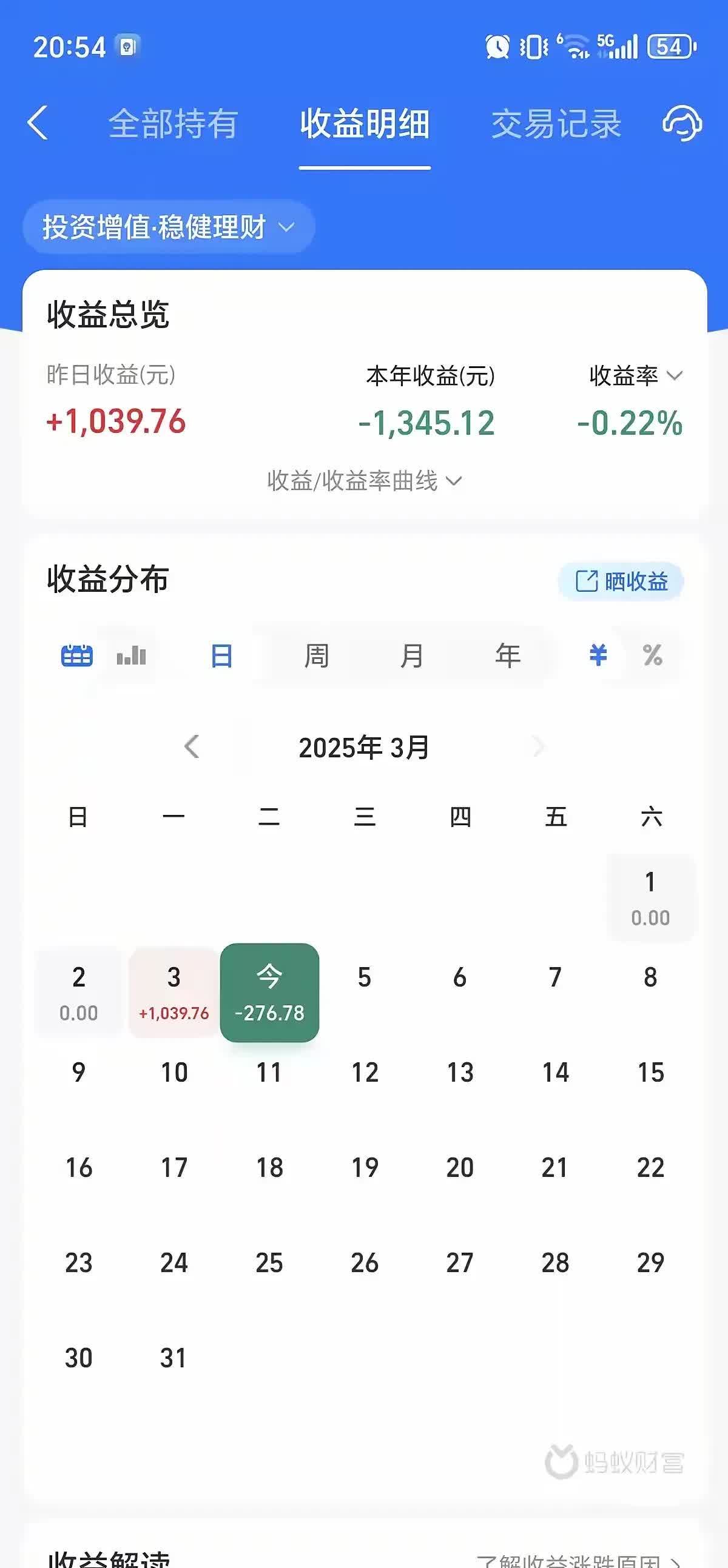Show earnings as percentage via % icon
This screenshot has height=1568, width=728.
[651, 655]
